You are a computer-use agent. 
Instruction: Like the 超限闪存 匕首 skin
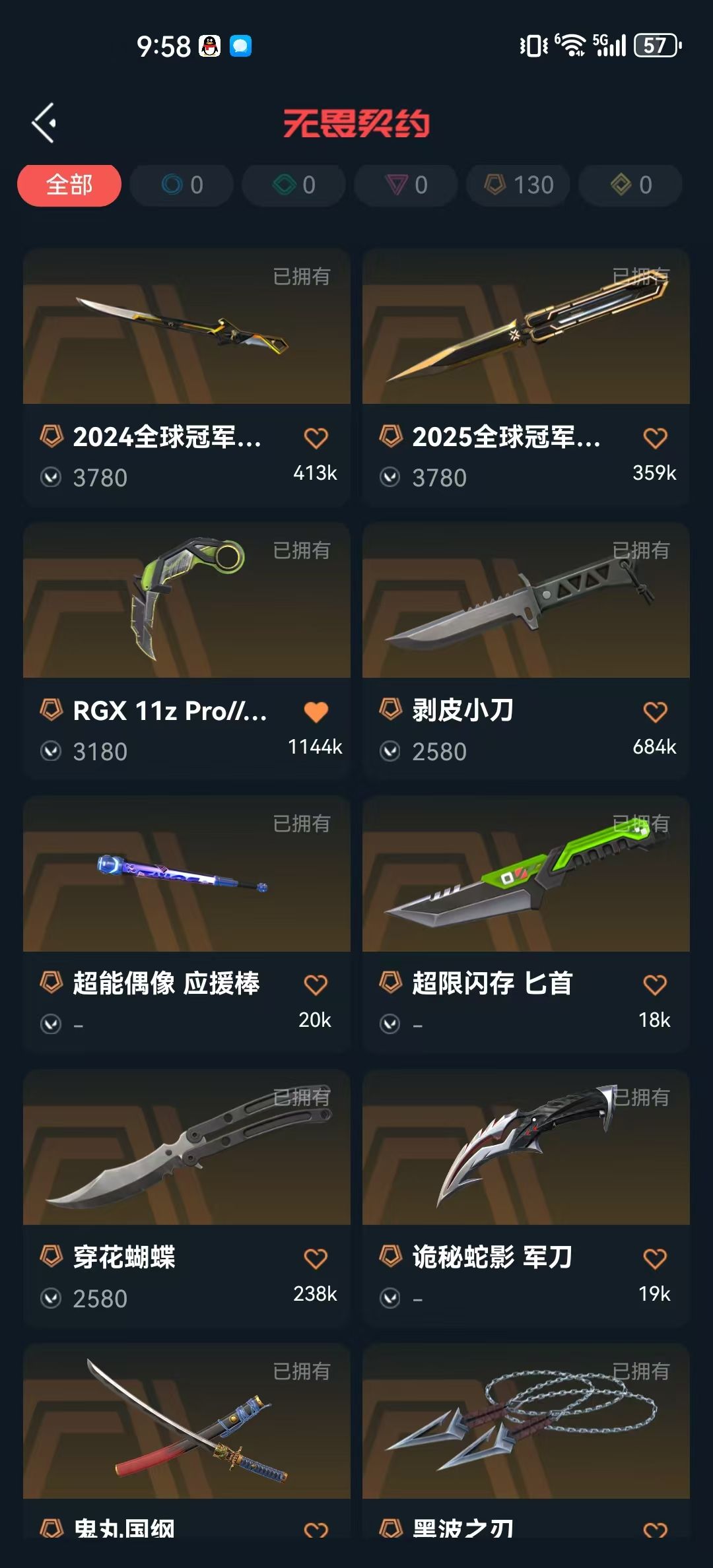(x=655, y=985)
